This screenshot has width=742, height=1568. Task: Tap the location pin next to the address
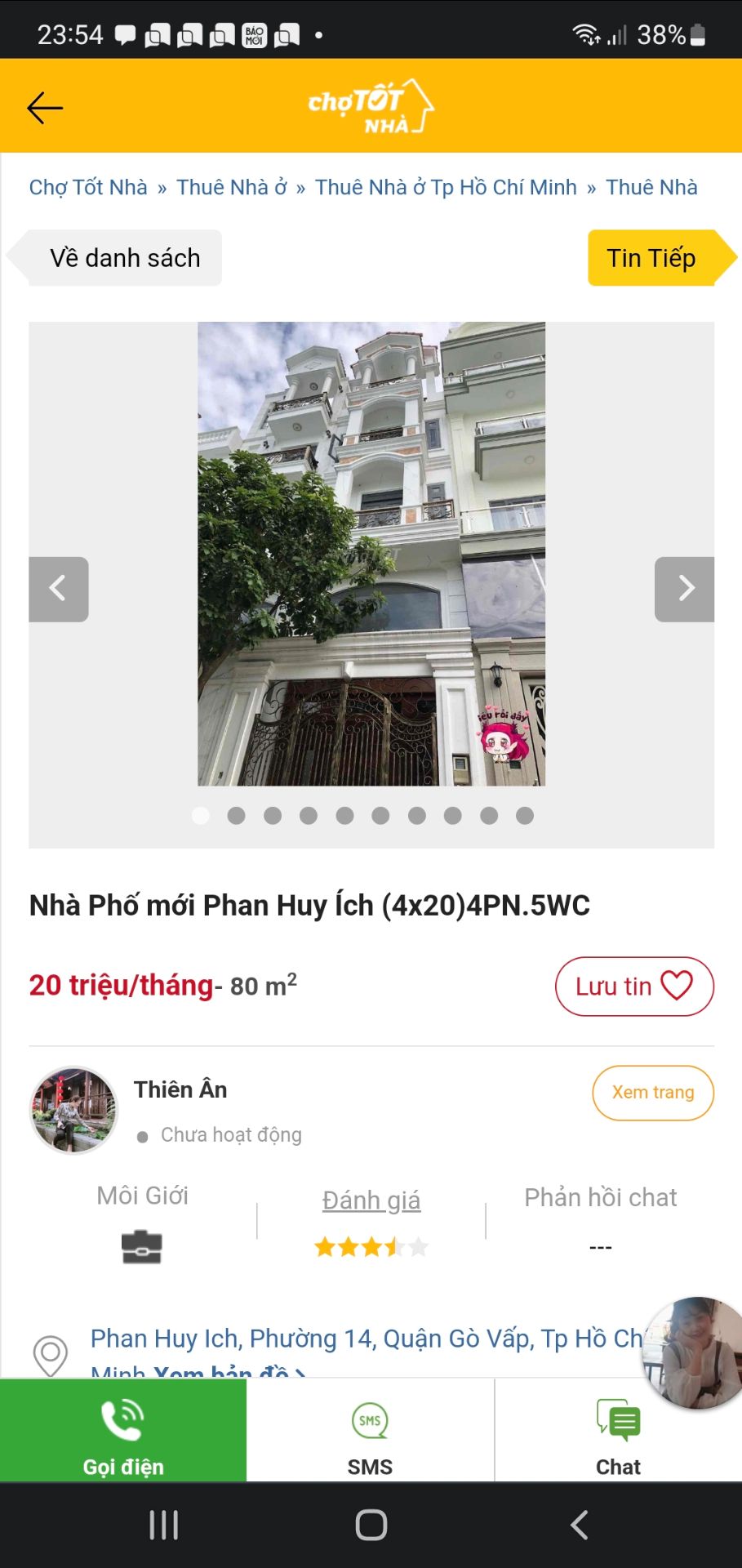pyautogui.click(x=51, y=1352)
